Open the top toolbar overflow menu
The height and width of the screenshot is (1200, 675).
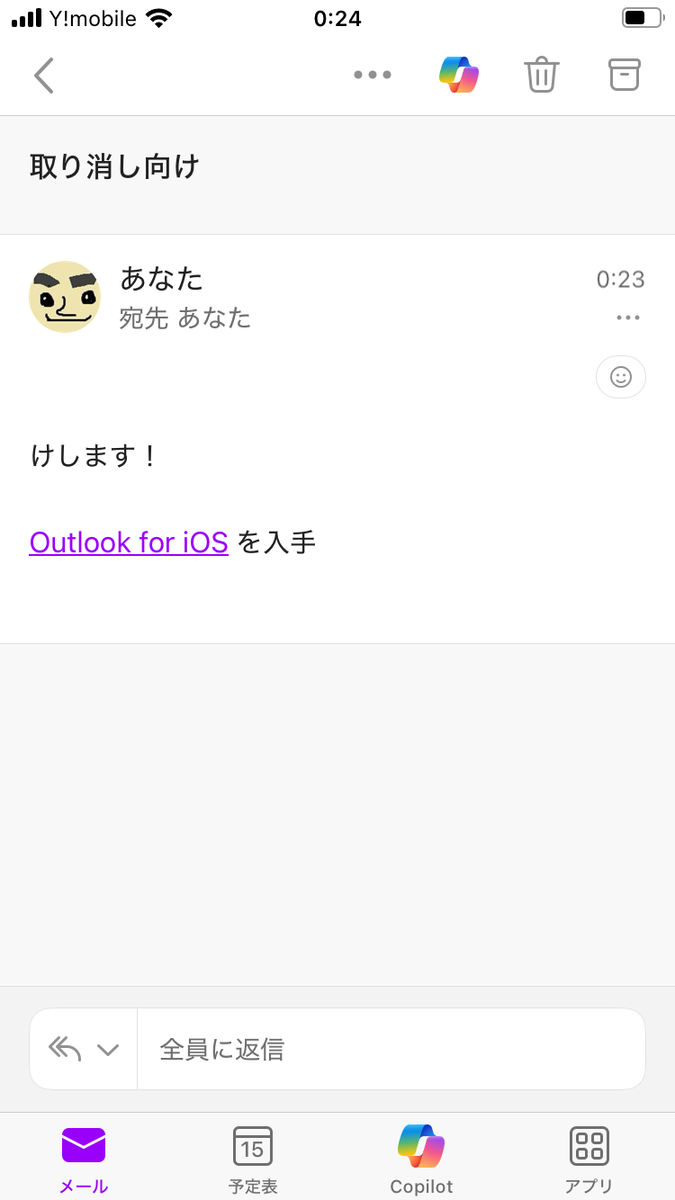point(372,75)
